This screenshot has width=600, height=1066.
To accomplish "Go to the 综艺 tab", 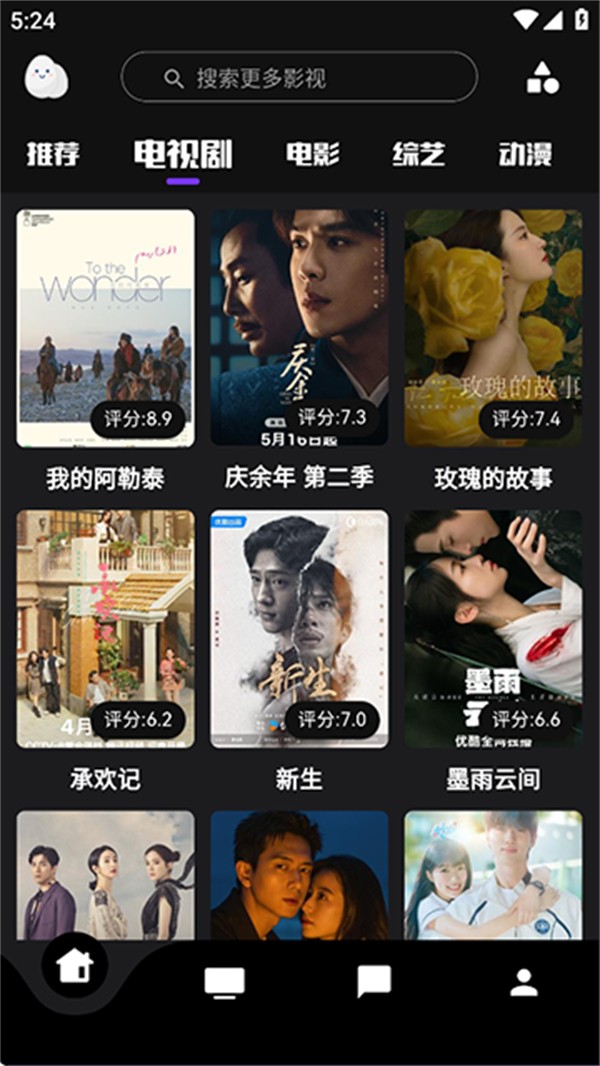I will pos(418,154).
